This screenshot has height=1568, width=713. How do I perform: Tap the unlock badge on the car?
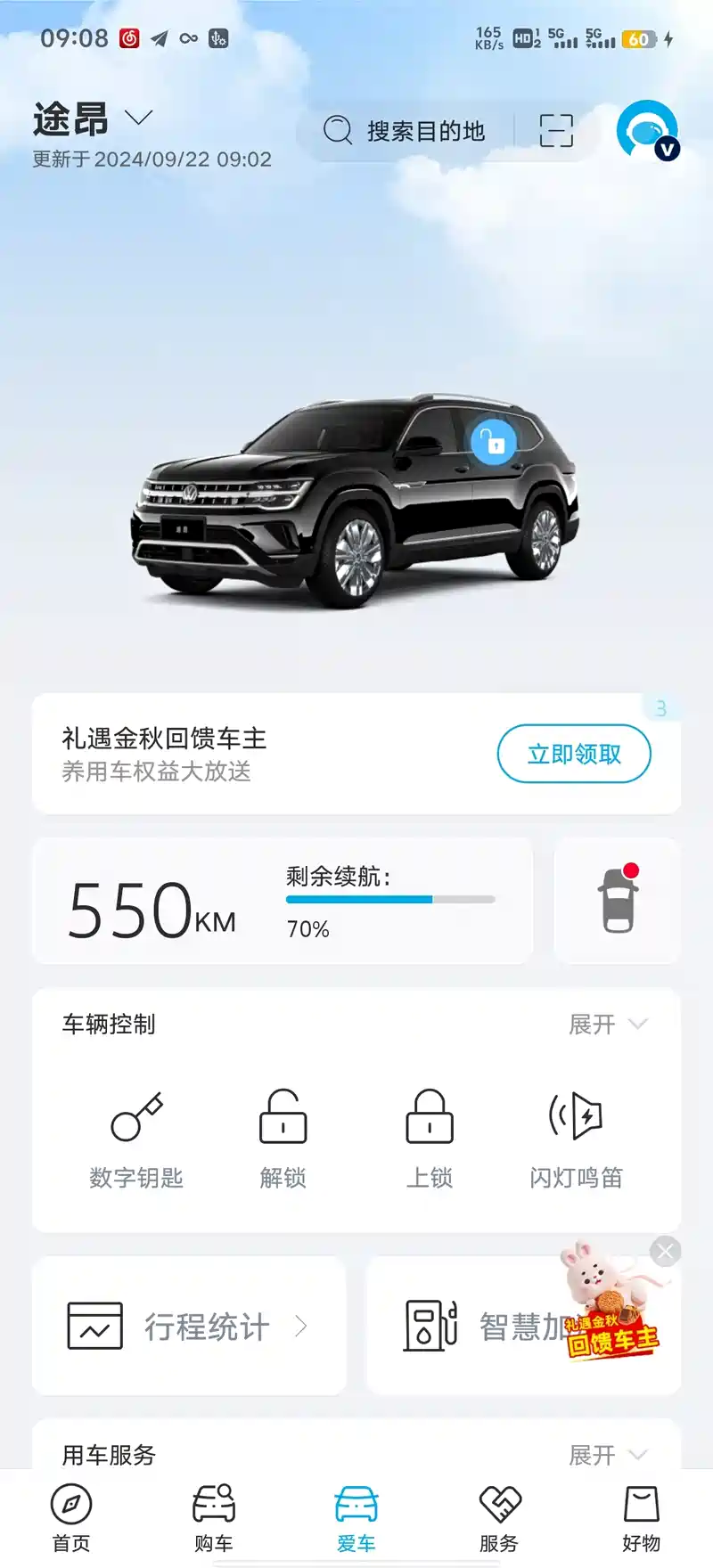coord(493,441)
